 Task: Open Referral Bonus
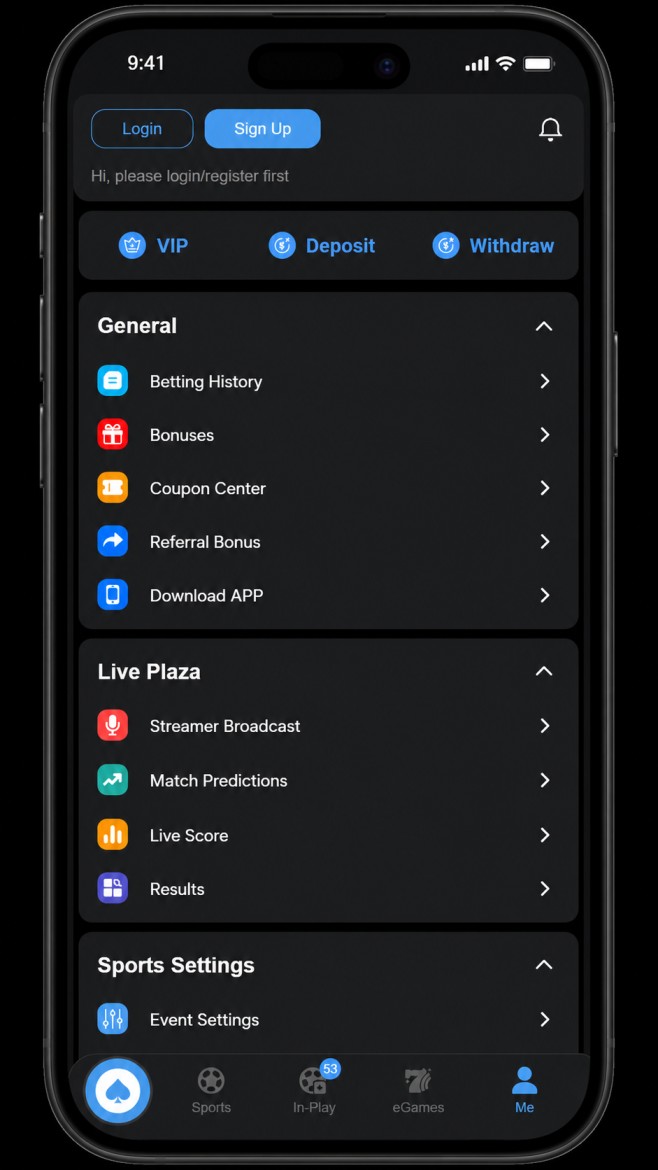tap(328, 542)
